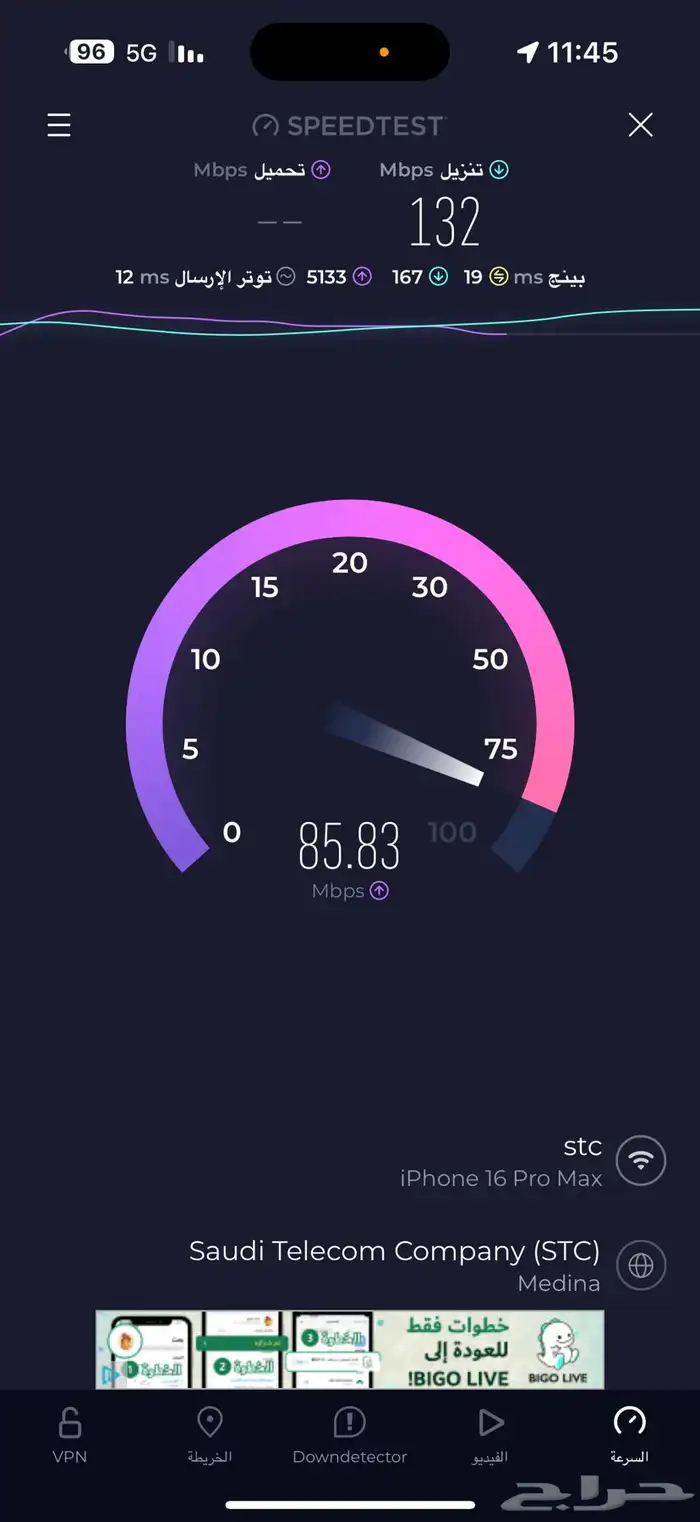The height and width of the screenshot is (1522, 700).
Task: Switch to the VPN tab
Action: coord(70,1434)
